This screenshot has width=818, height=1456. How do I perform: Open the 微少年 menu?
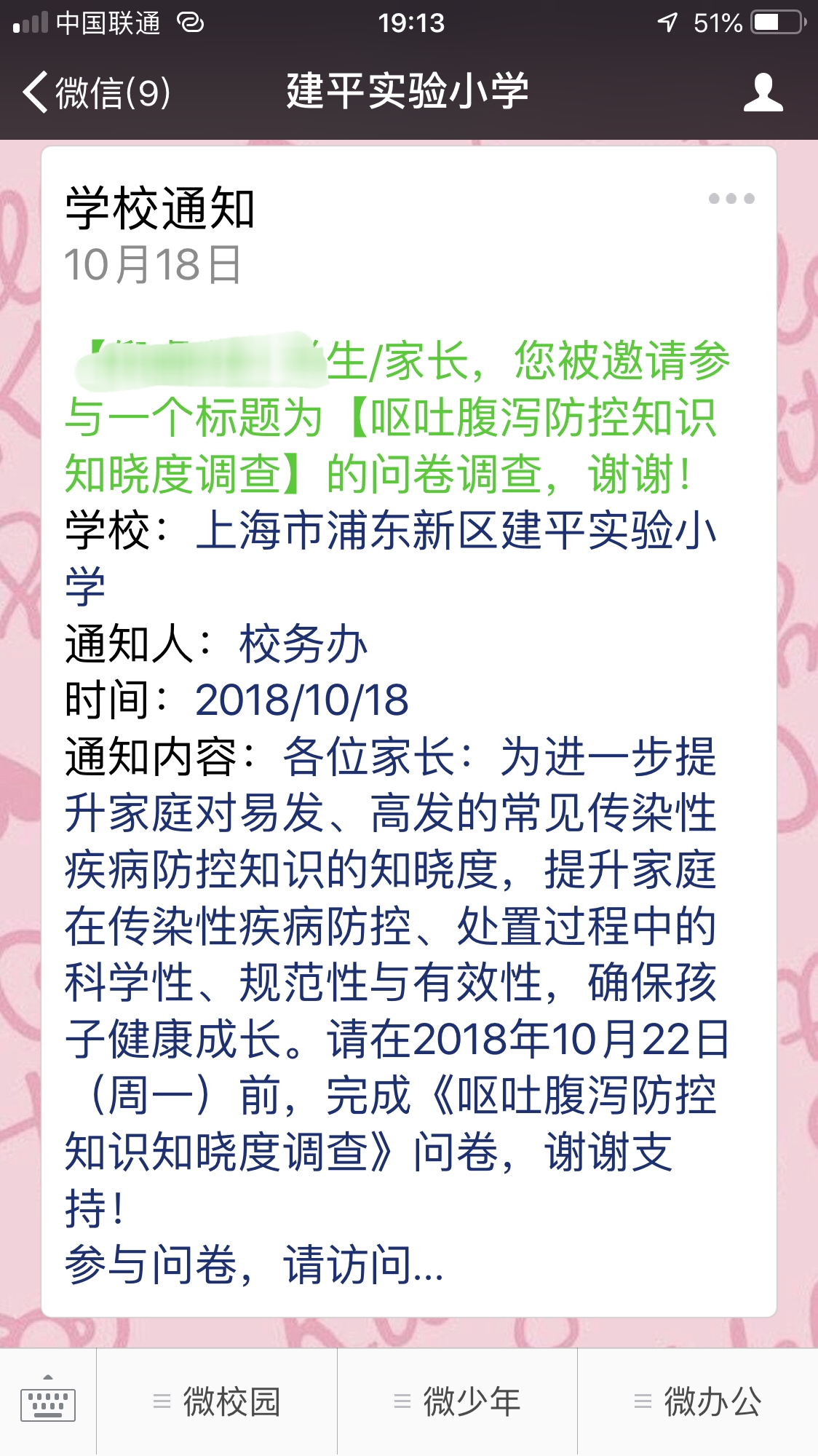pyautogui.click(x=457, y=1401)
